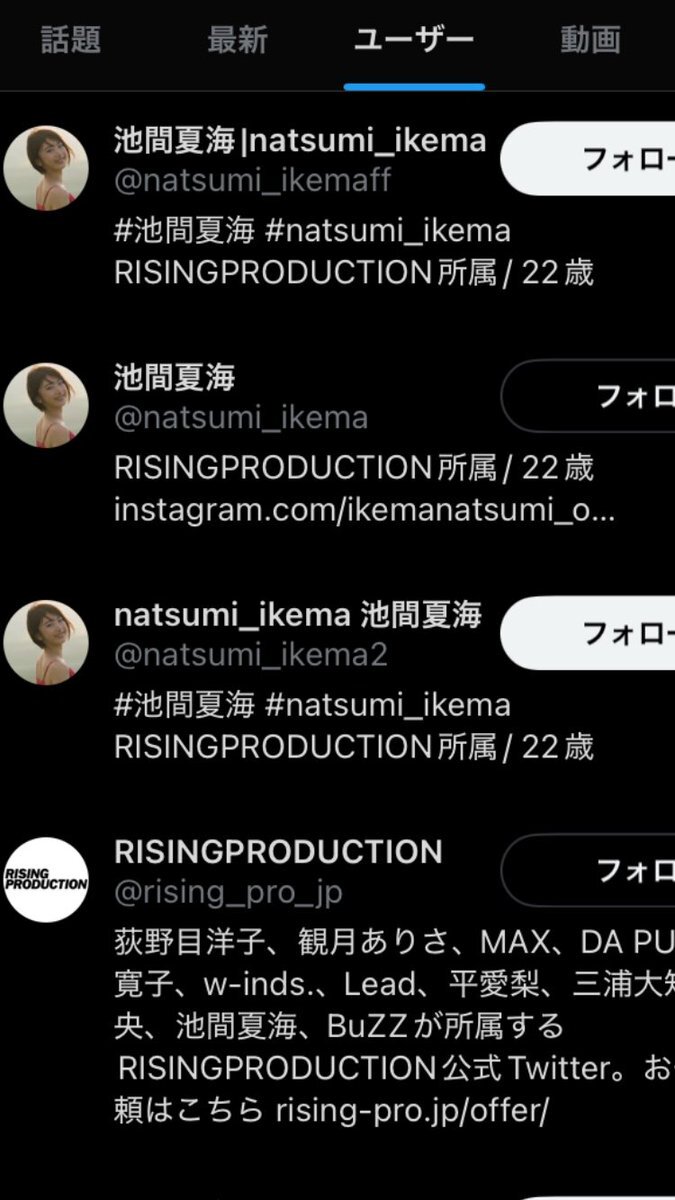The image size is (675, 1200).
Task: Switch to the 動画 tab
Action: coord(590,40)
